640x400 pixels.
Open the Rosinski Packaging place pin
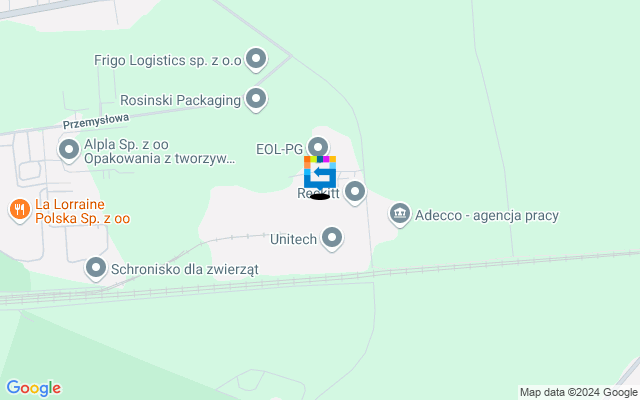pos(257,99)
